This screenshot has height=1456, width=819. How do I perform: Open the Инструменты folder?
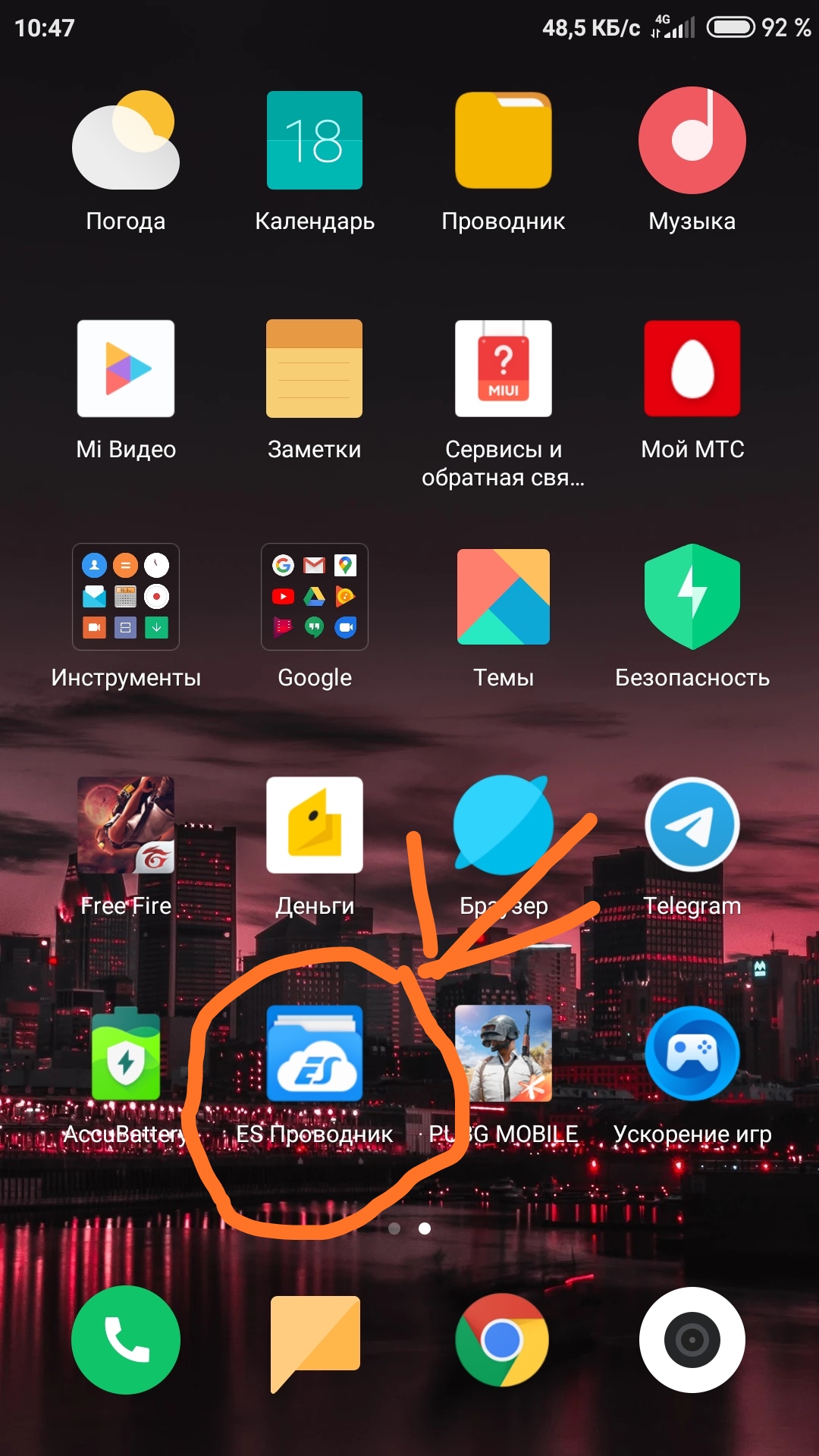[126, 597]
